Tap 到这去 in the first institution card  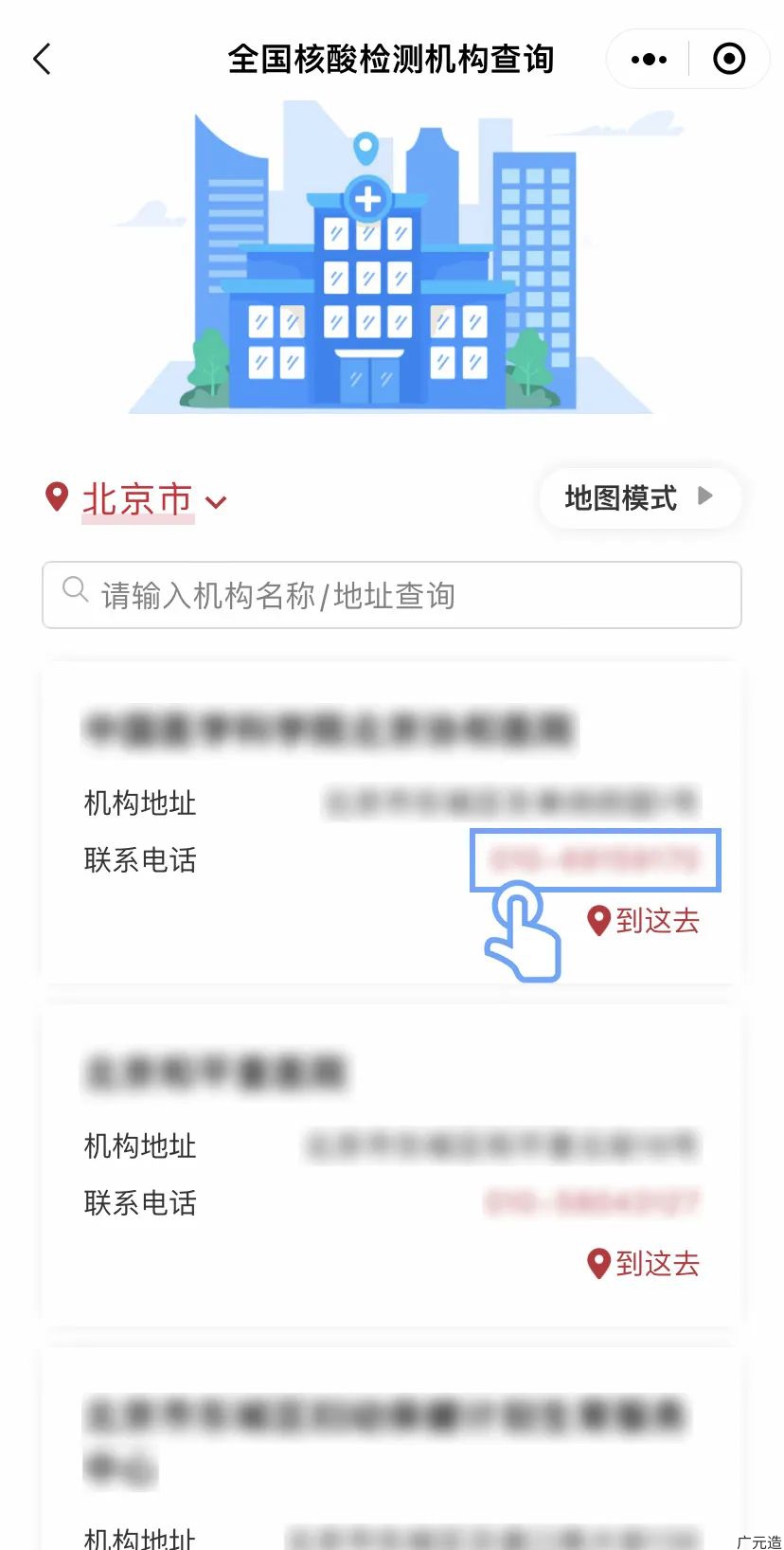click(x=644, y=920)
